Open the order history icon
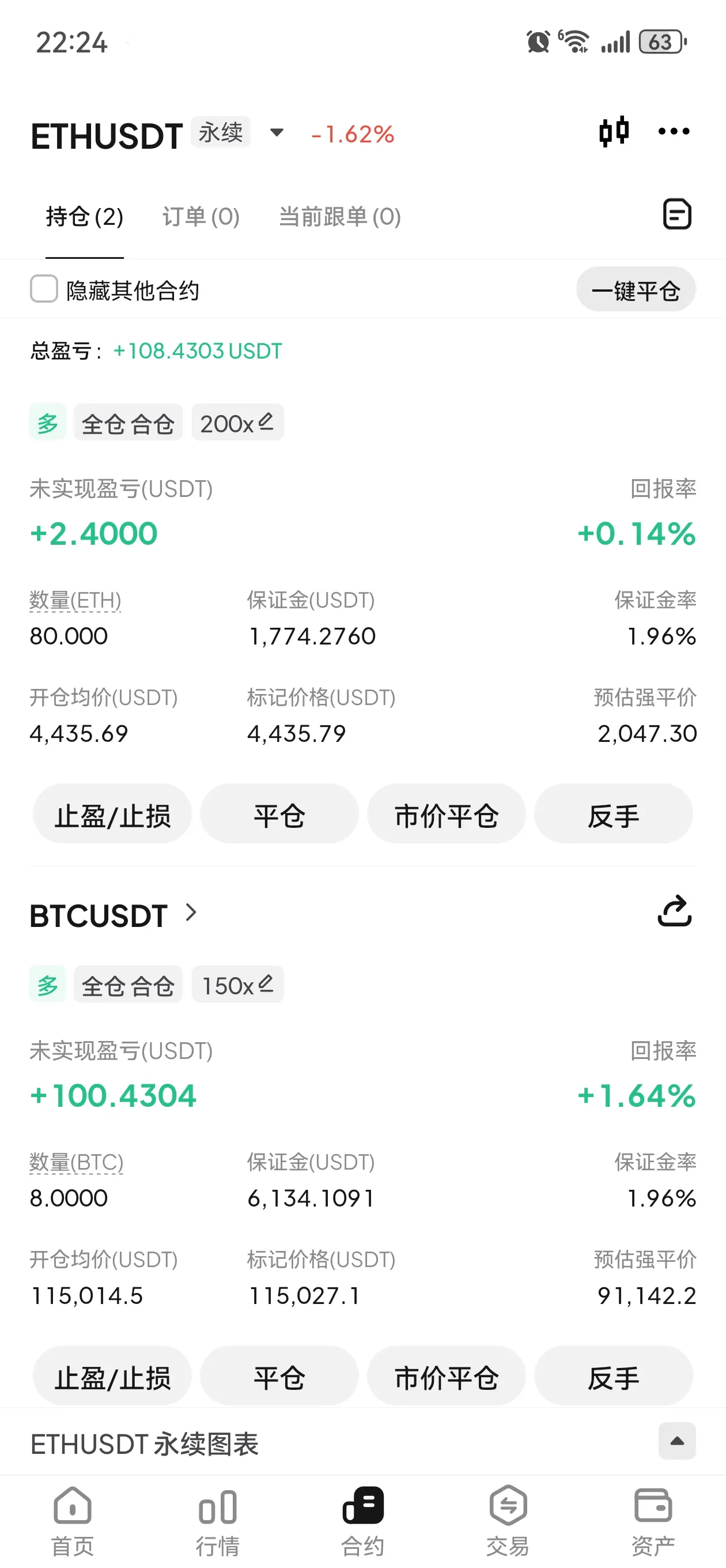Screen dimensions: 726x1568 tap(676, 214)
